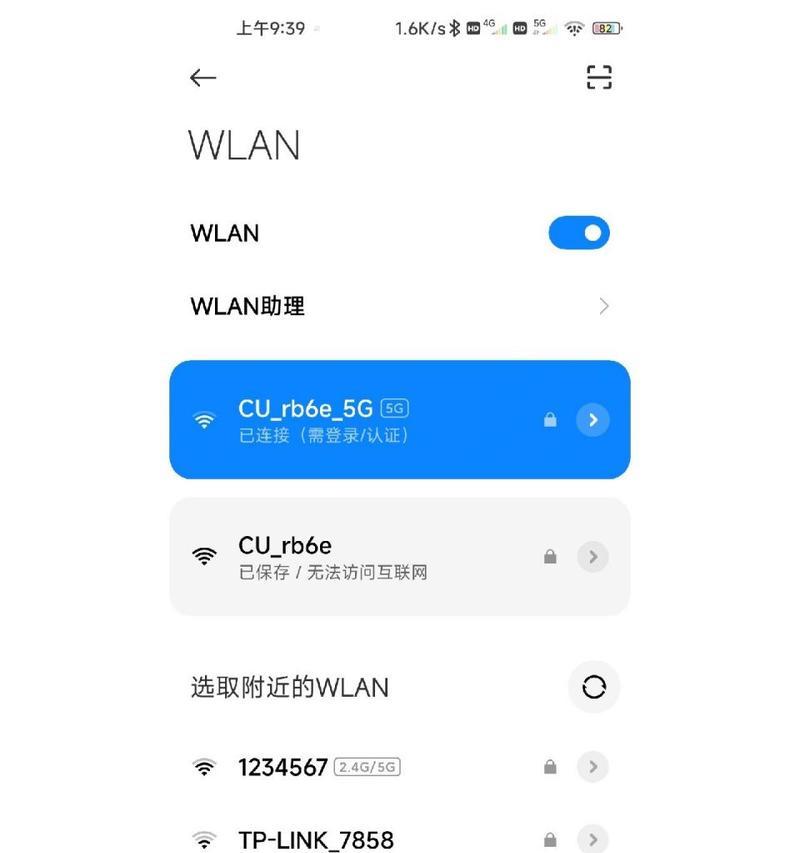Refresh the nearby WLAN list
The image size is (800, 853).
point(594,687)
